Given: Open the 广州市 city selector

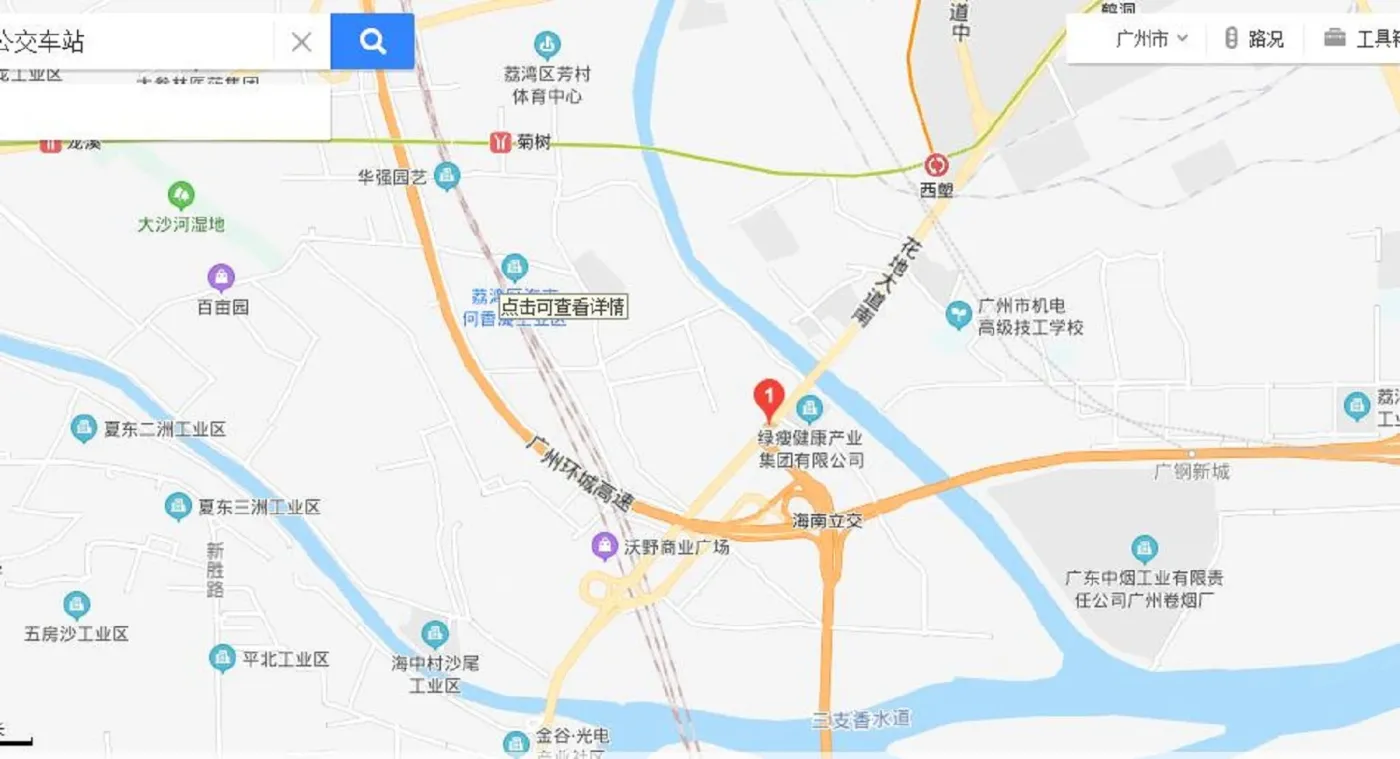Looking at the screenshot, I should point(1151,40).
